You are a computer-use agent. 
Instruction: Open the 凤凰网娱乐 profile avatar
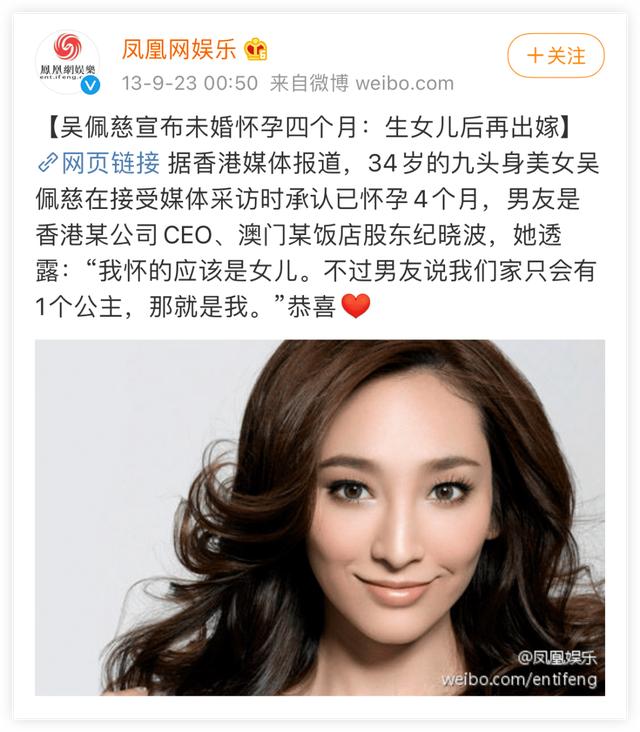[x=68, y=61]
